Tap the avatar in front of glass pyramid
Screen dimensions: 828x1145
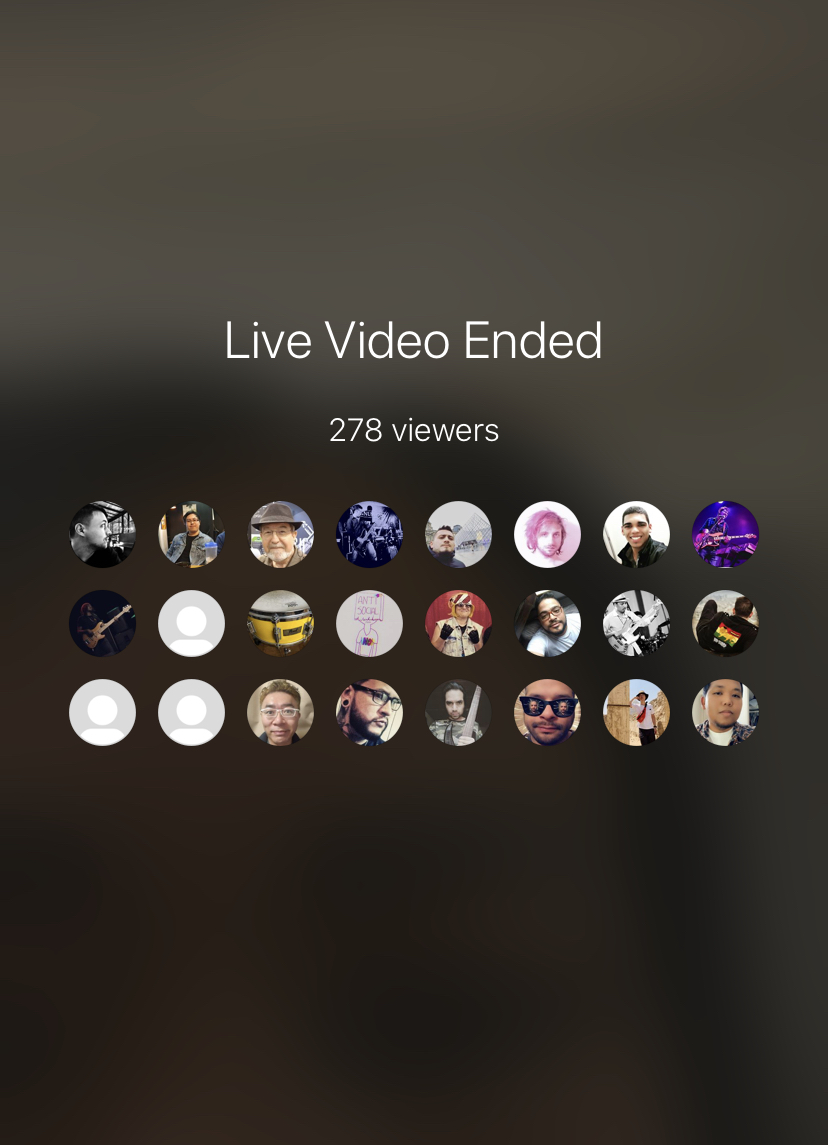[458, 534]
